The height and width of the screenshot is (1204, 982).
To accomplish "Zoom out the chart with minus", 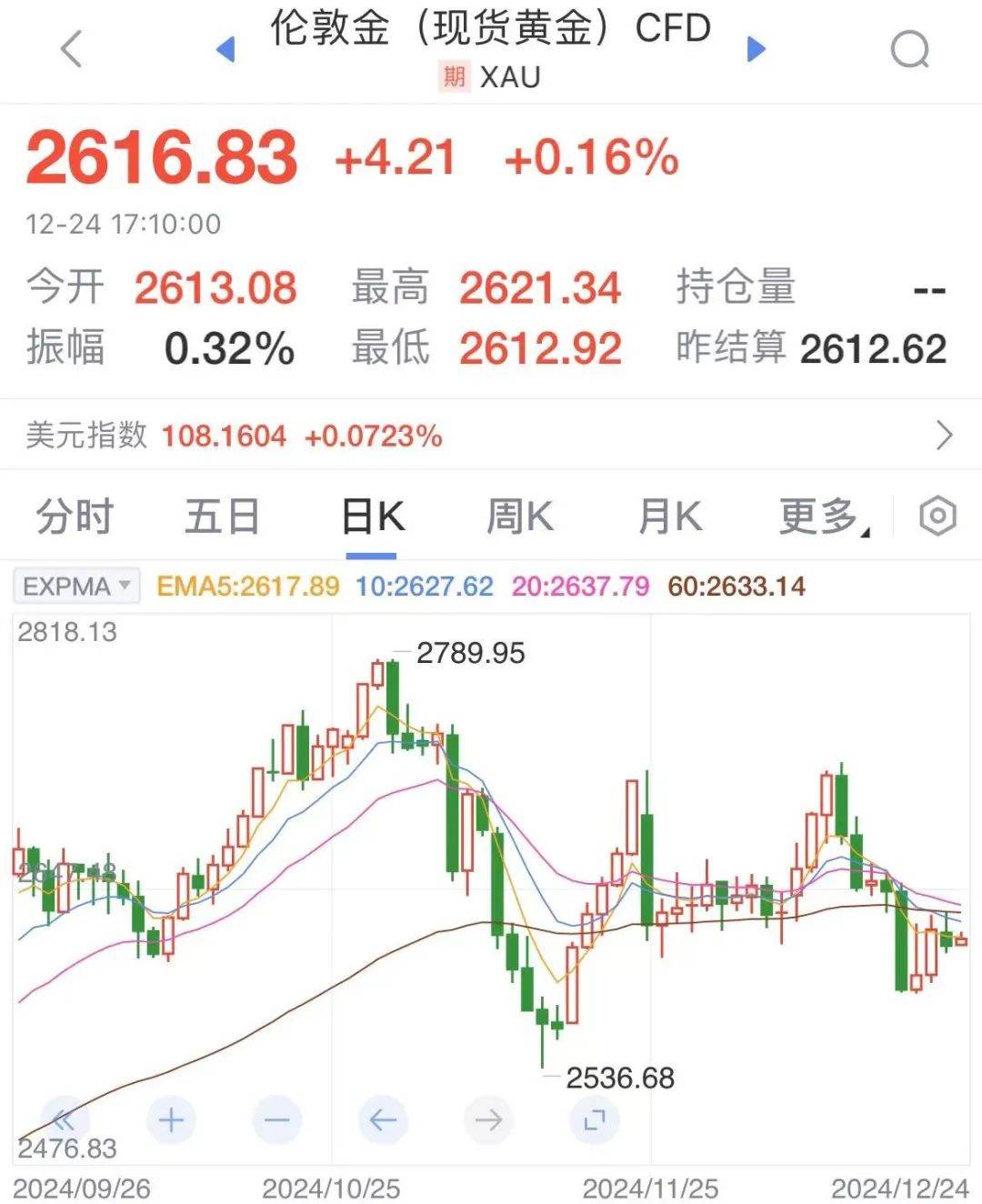I will (276, 1119).
